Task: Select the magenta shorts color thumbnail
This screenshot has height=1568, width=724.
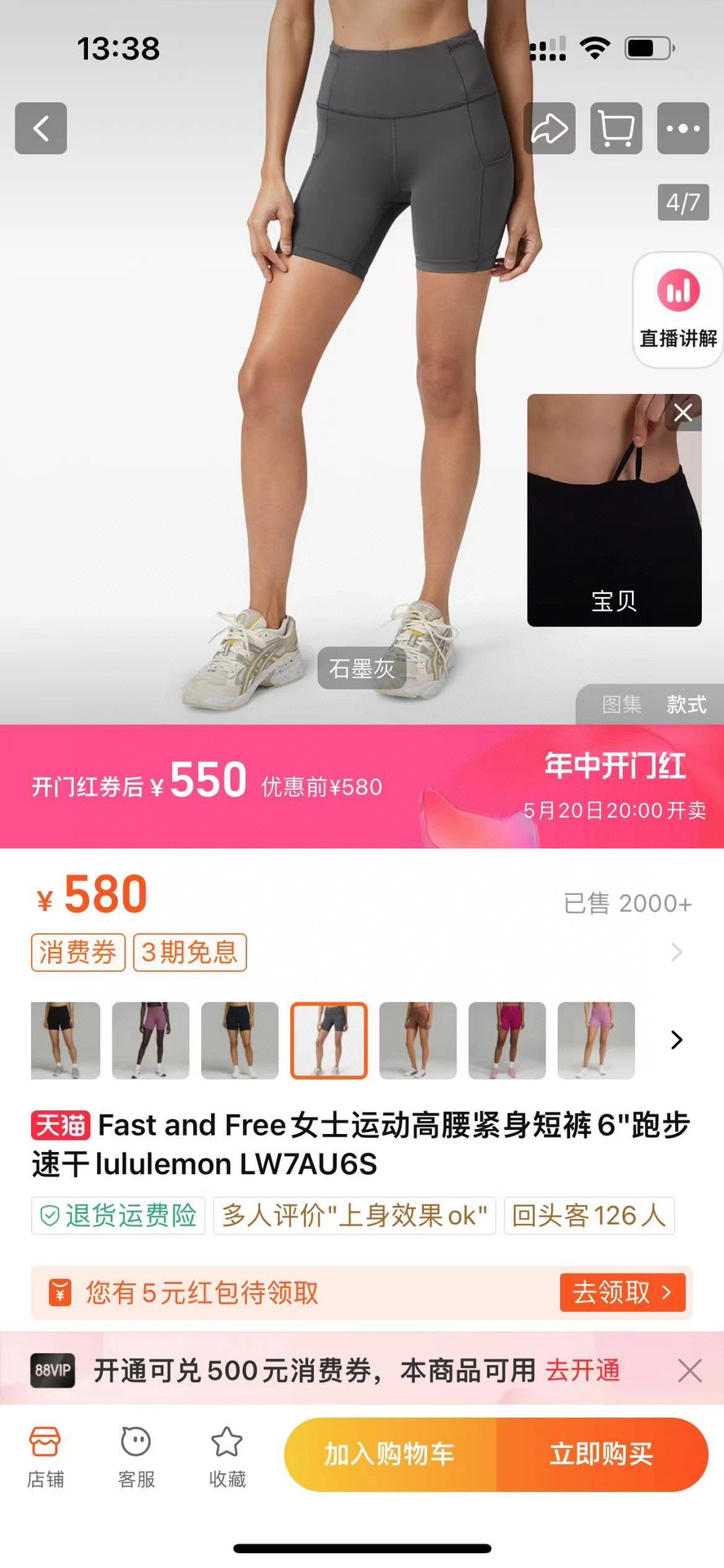Action: (507, 1040)
